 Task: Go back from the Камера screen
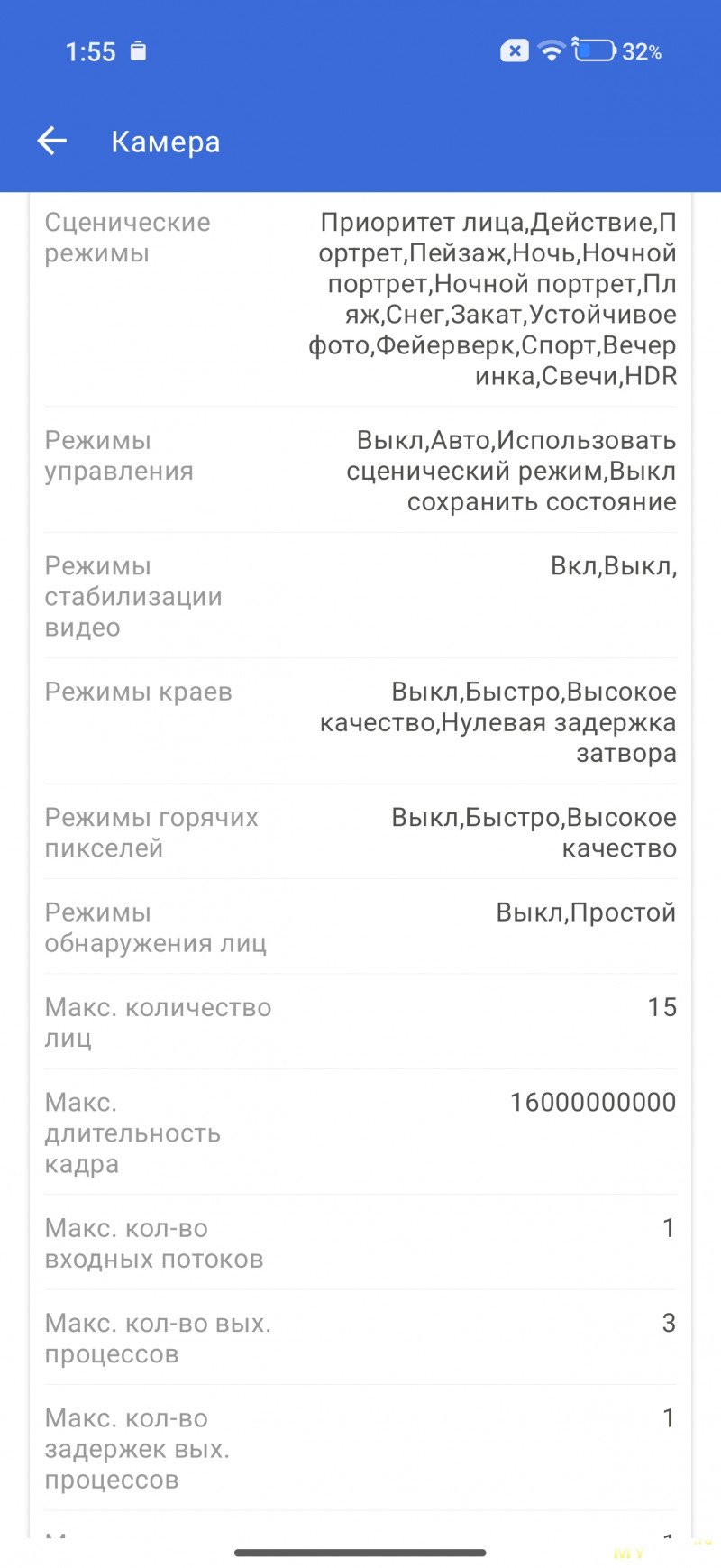tap(51, 141)
